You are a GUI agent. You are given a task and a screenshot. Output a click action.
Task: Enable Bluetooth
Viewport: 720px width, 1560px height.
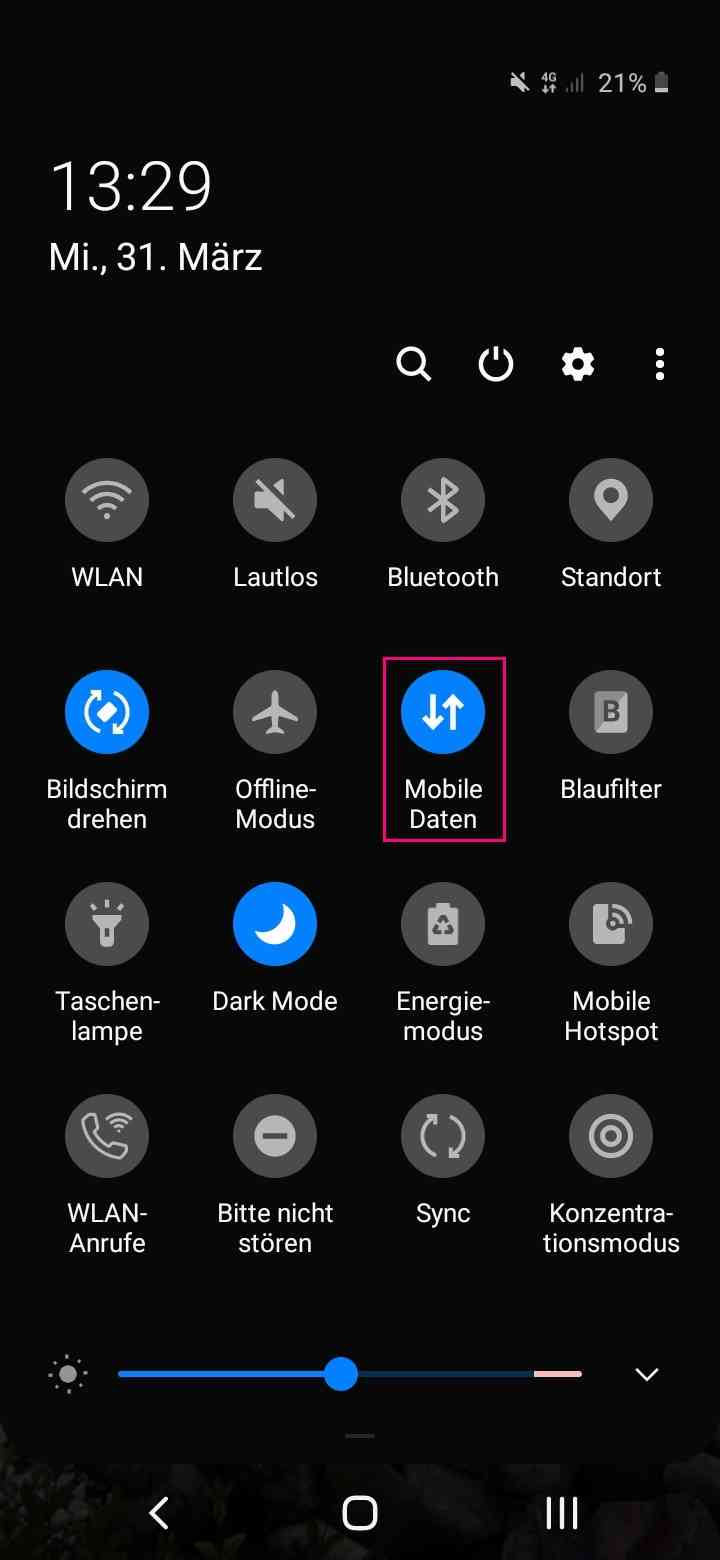(443, 500)
